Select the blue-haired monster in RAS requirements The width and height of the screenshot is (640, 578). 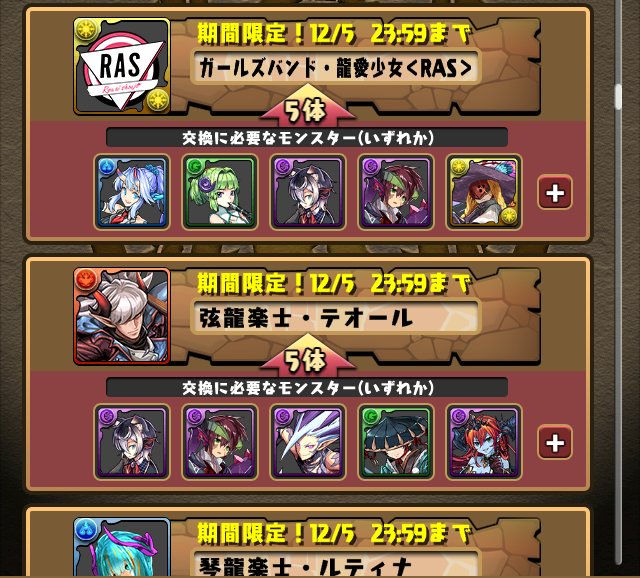click(x=132, y=192)
